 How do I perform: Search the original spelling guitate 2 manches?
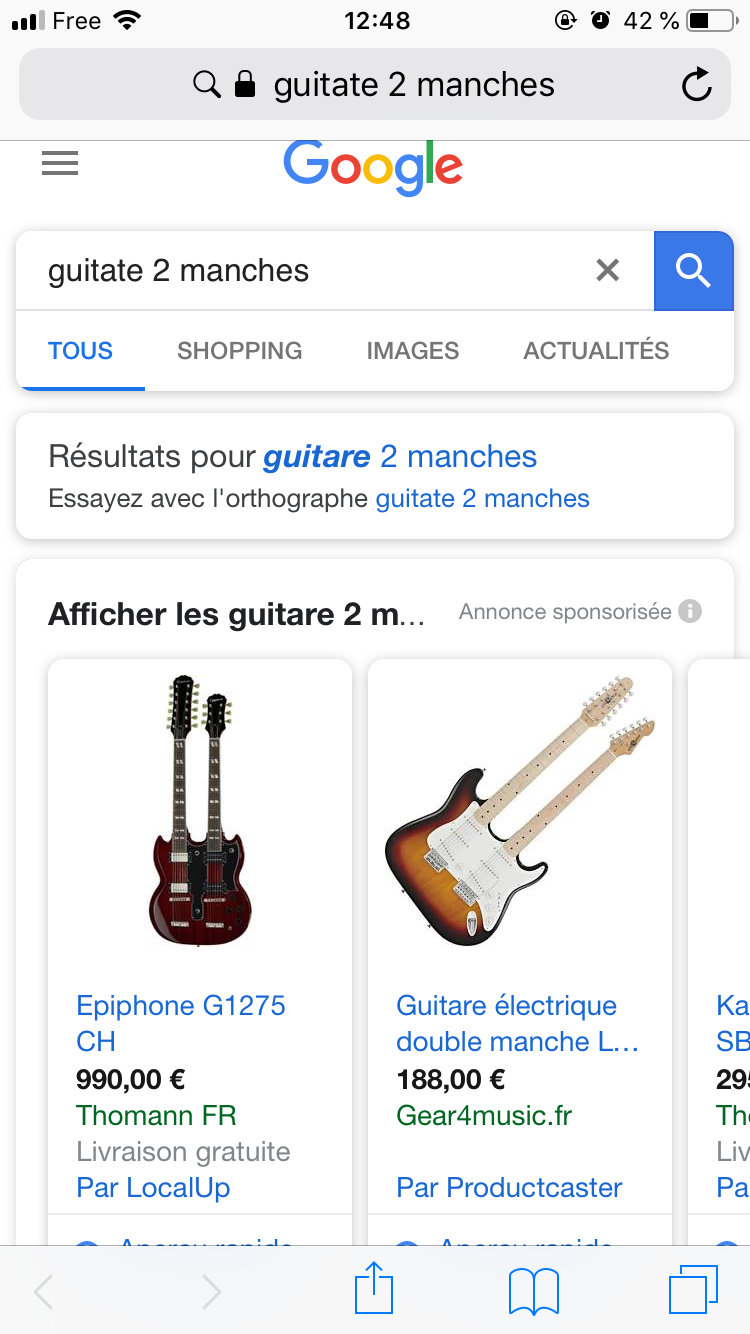coord(482,499)
